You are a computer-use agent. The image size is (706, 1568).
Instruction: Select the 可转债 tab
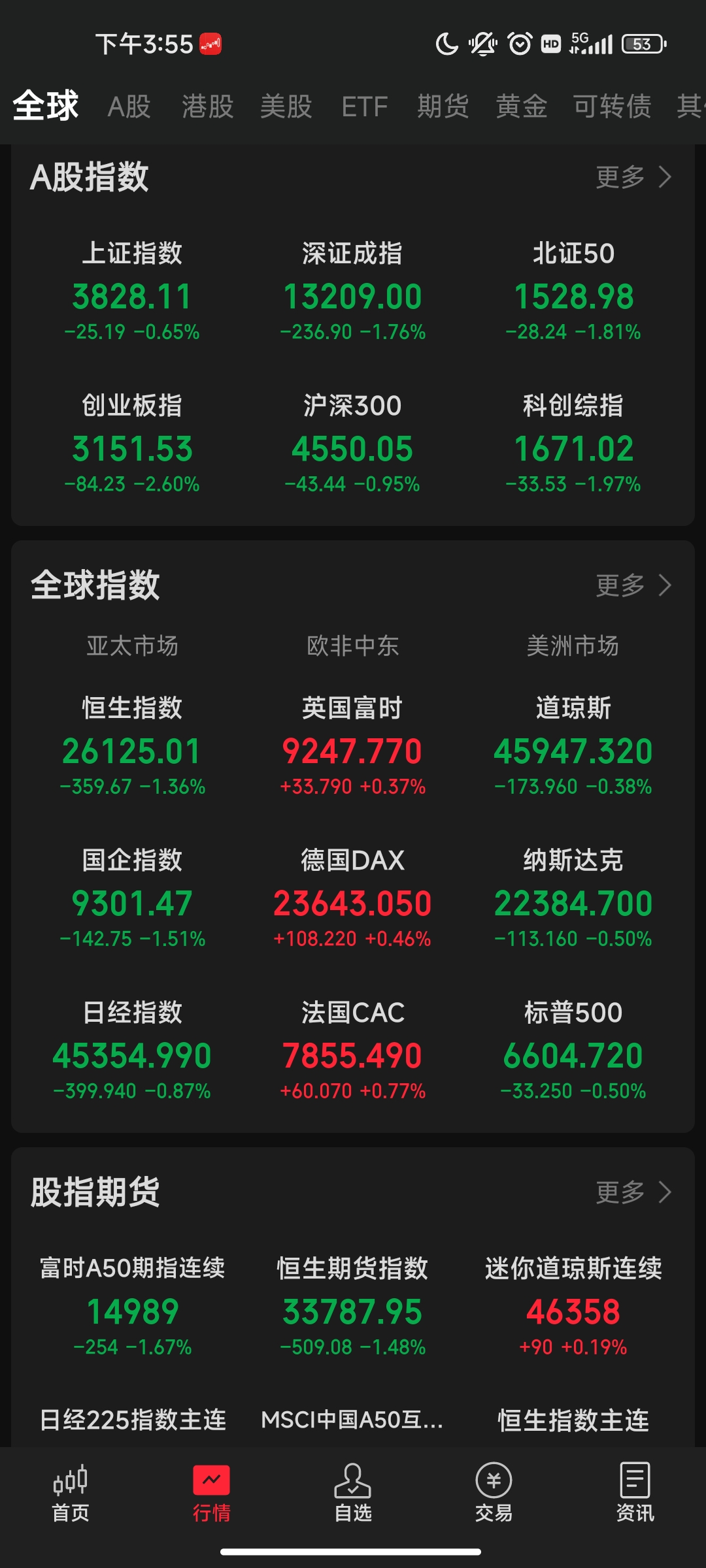coord(612,106)
